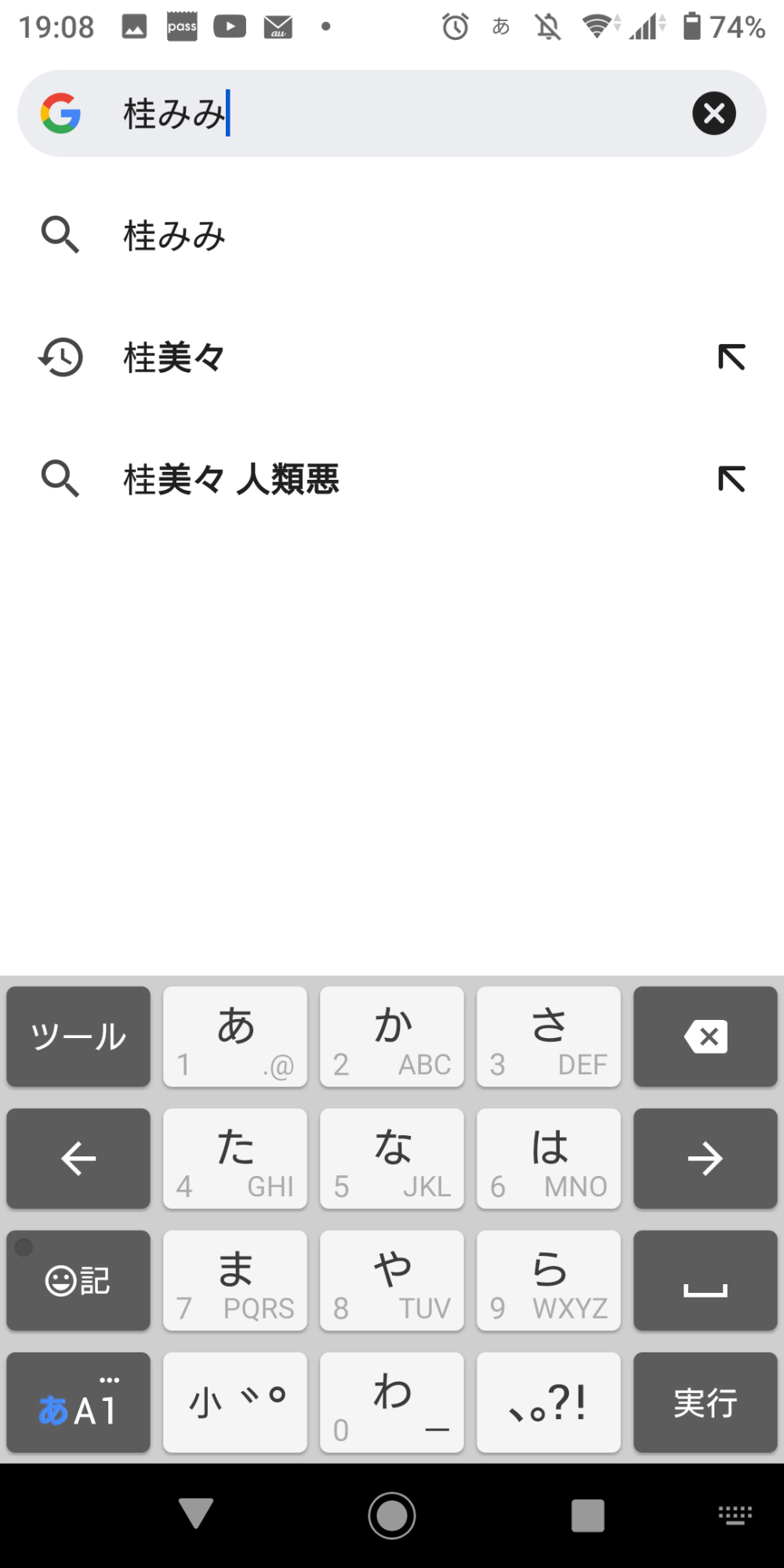Open the emoji and symbols key
Viewport: 784px width, 1568px height.
(78, 1280)
